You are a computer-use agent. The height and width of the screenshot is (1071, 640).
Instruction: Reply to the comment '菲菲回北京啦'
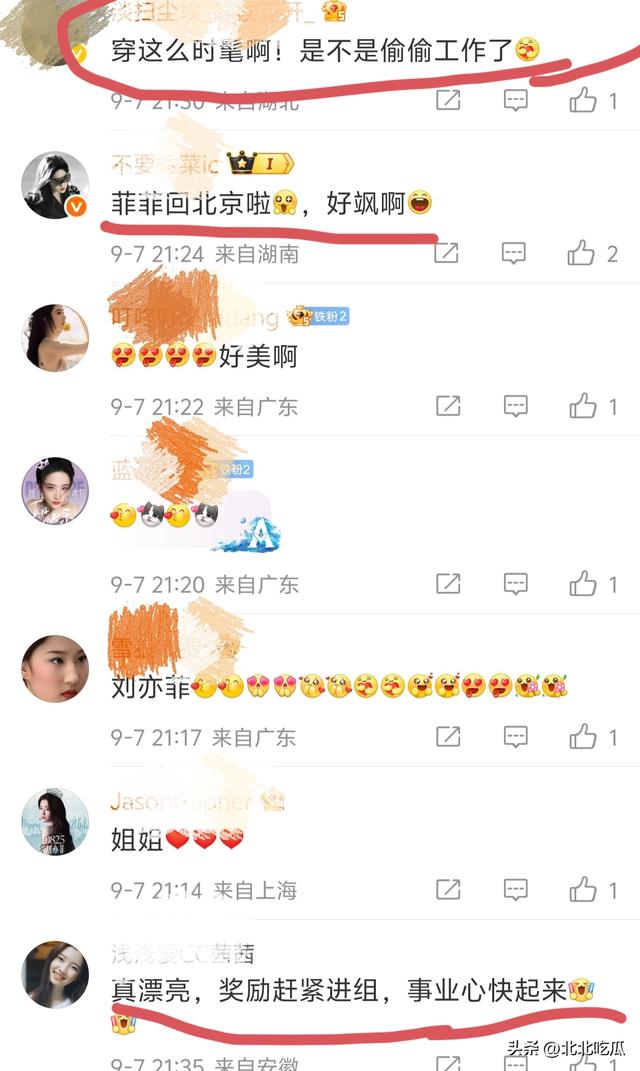(515, 254)
